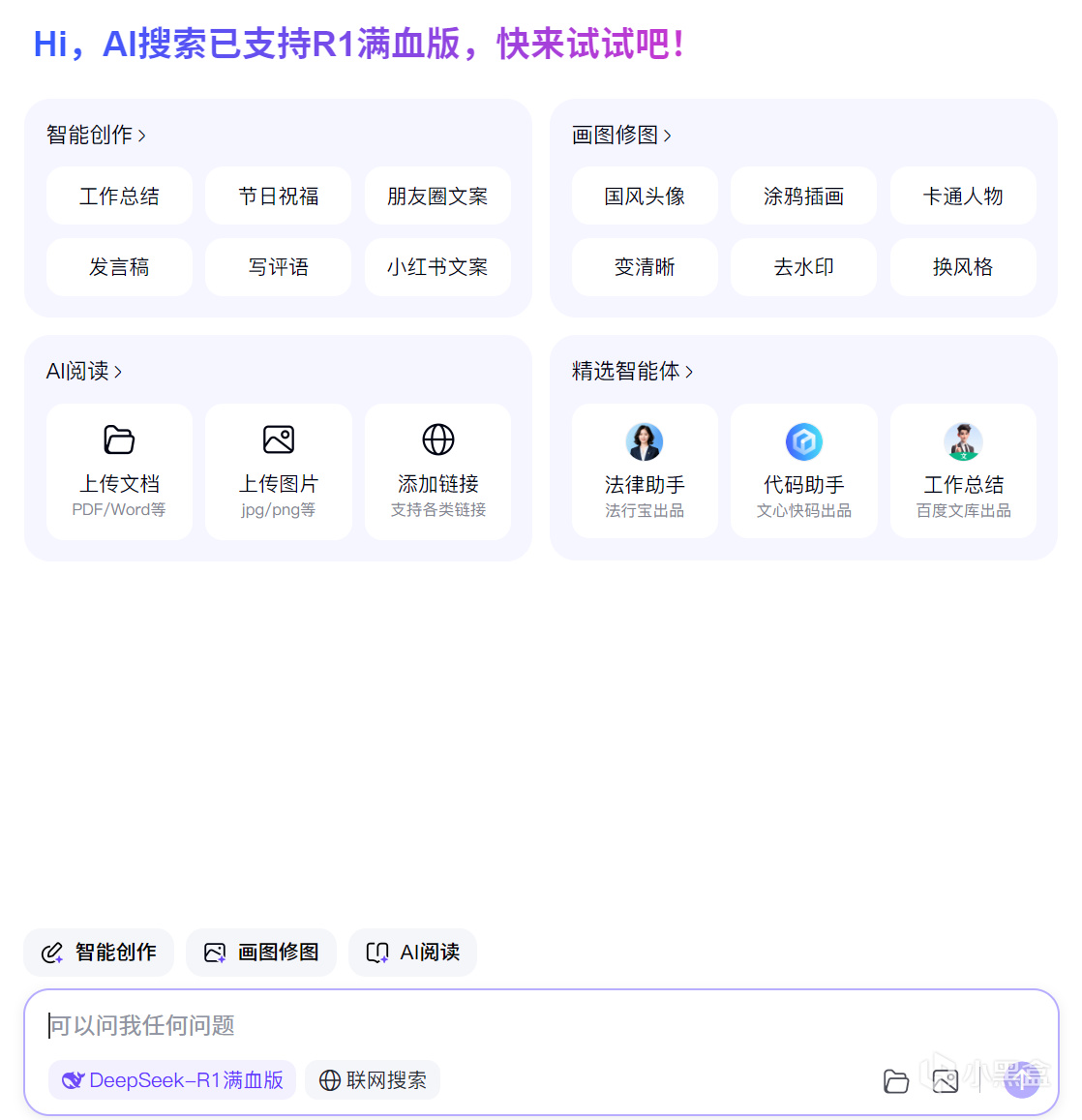
Task: Open the 法律助手 agent
Action: [x=645, y=471]
